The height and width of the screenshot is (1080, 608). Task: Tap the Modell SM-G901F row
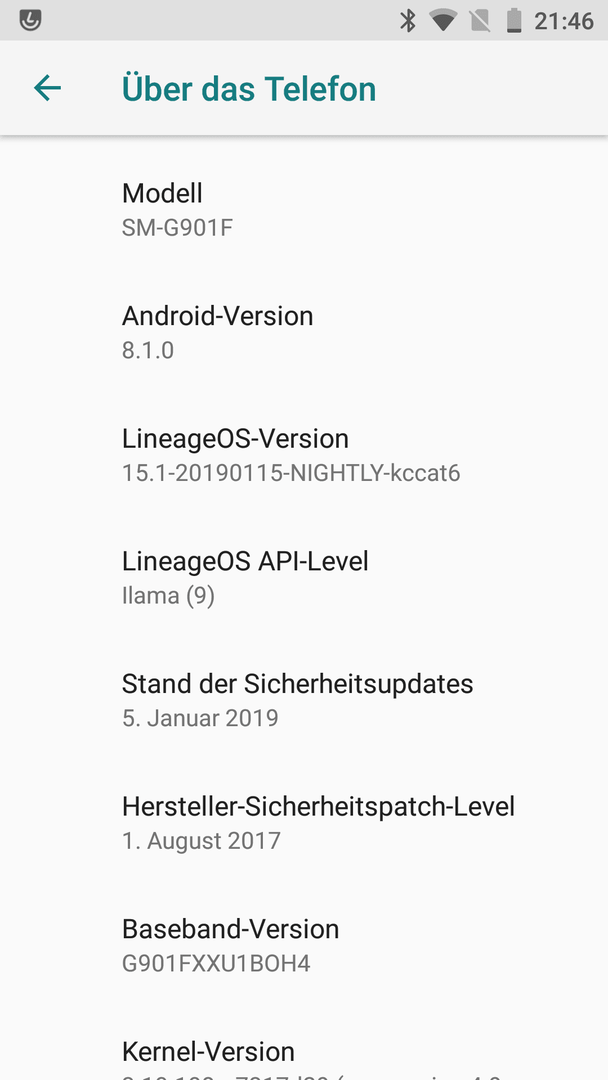coord(304,209)
